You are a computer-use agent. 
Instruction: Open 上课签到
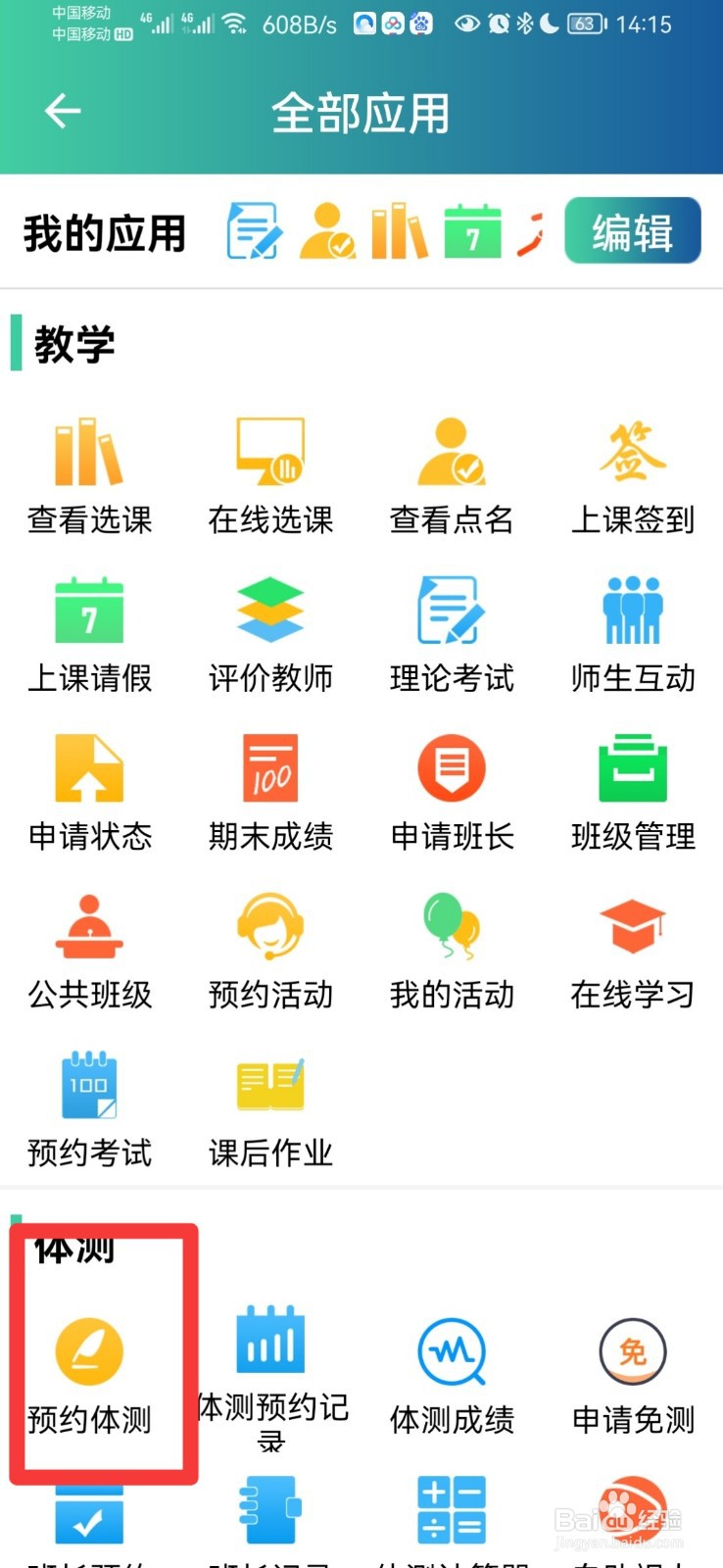633,477
